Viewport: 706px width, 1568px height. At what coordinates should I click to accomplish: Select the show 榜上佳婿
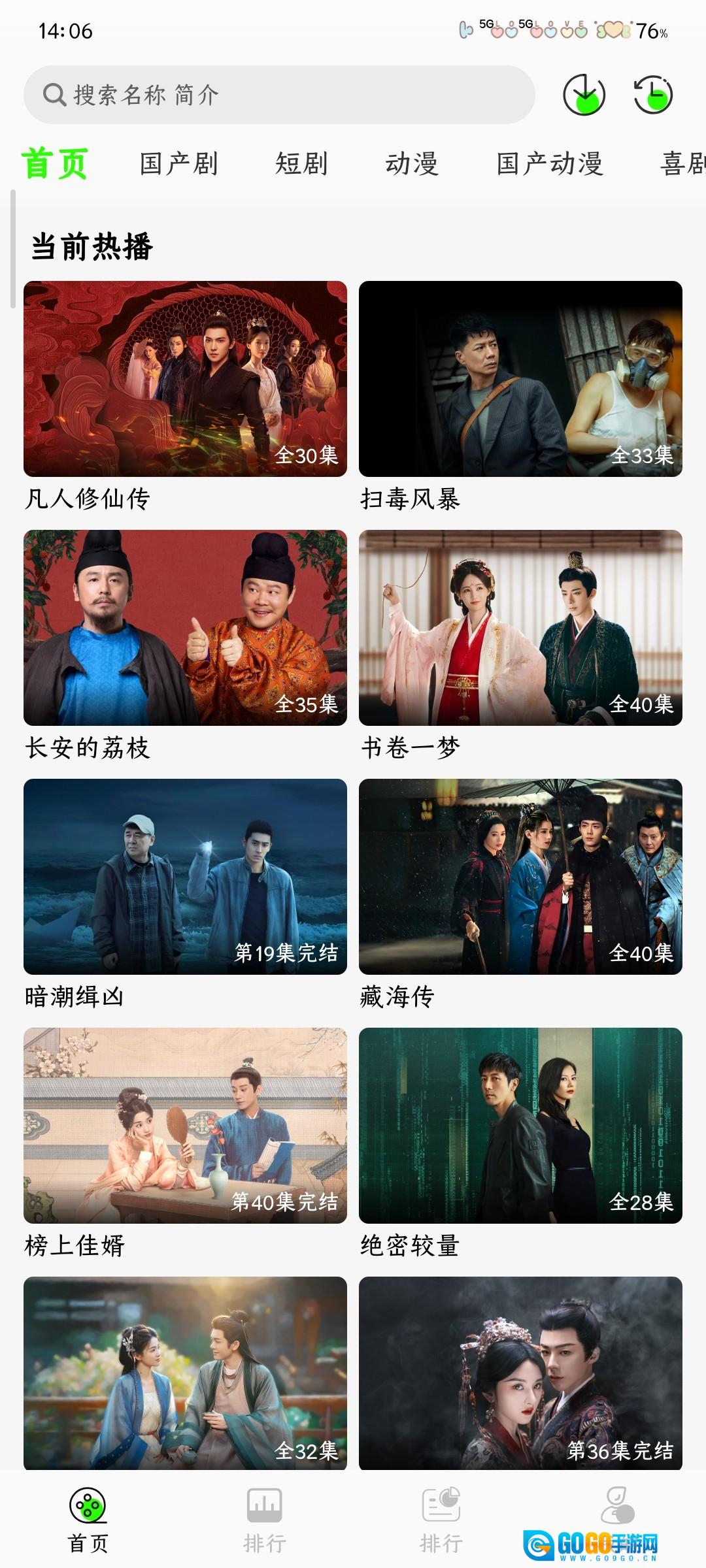[185, 1126]
